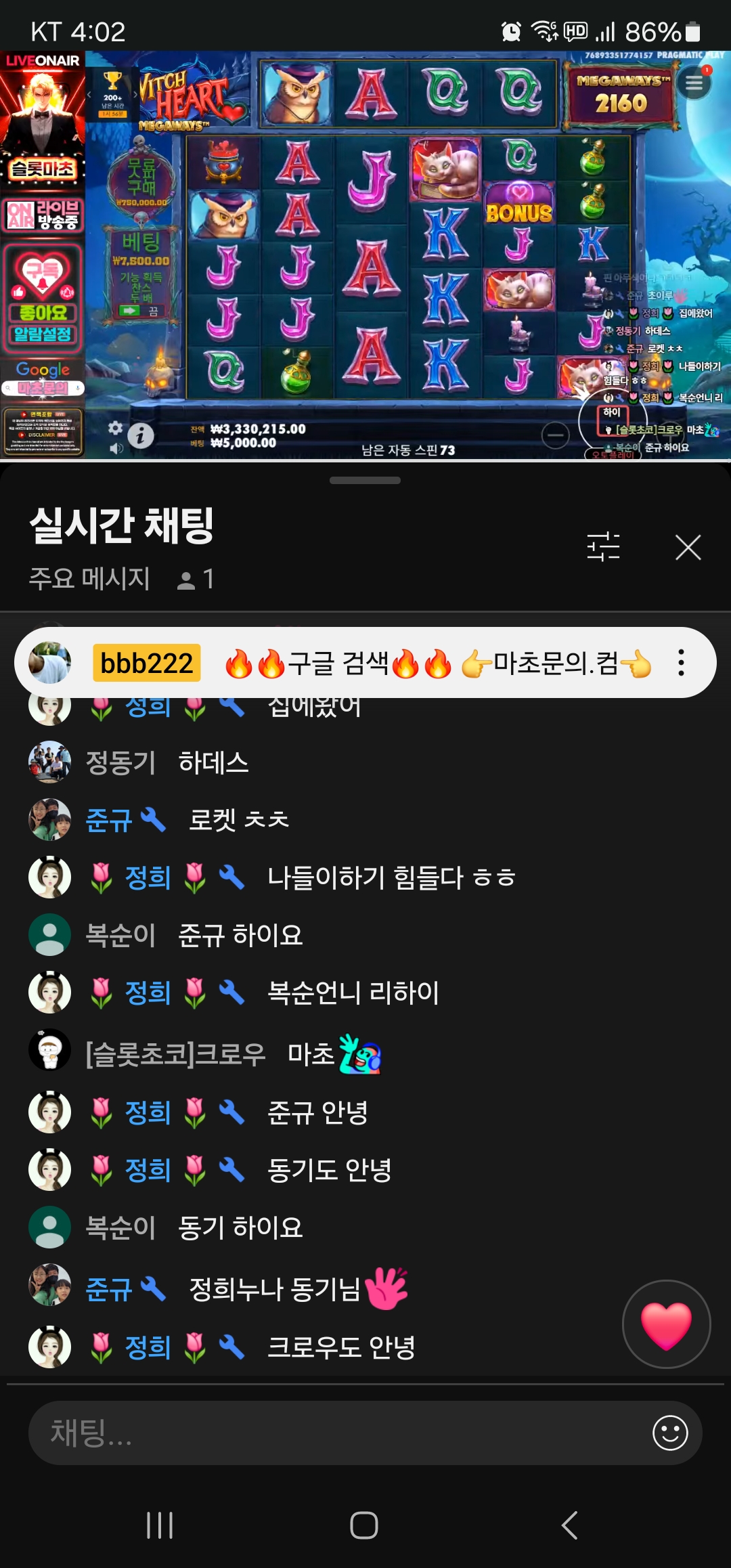Tap the live video player
Image resolution: width=731 pixels, height=1568 pixels.
coord(365,256)
